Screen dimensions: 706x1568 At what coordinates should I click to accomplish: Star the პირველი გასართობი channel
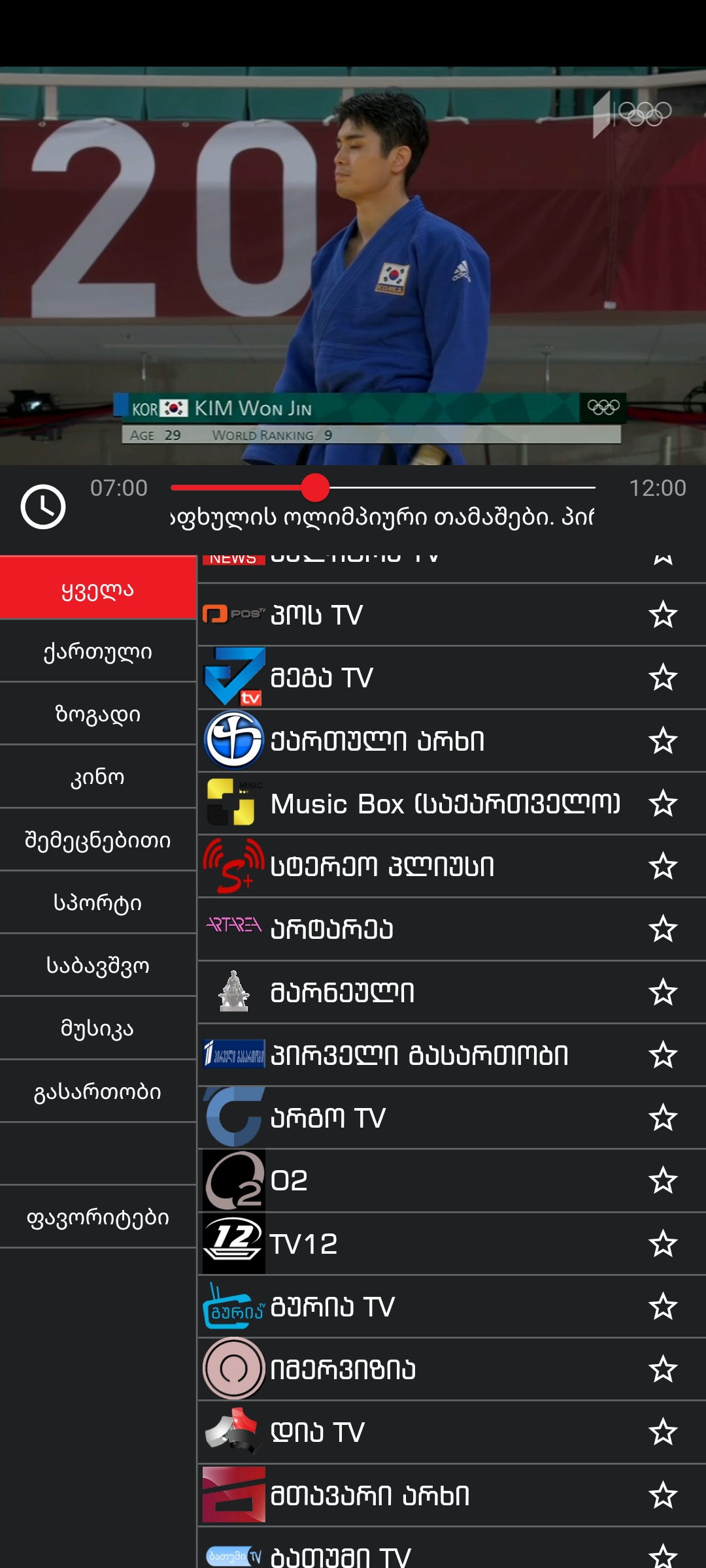pyautogui.click(x=663, y=1055)
